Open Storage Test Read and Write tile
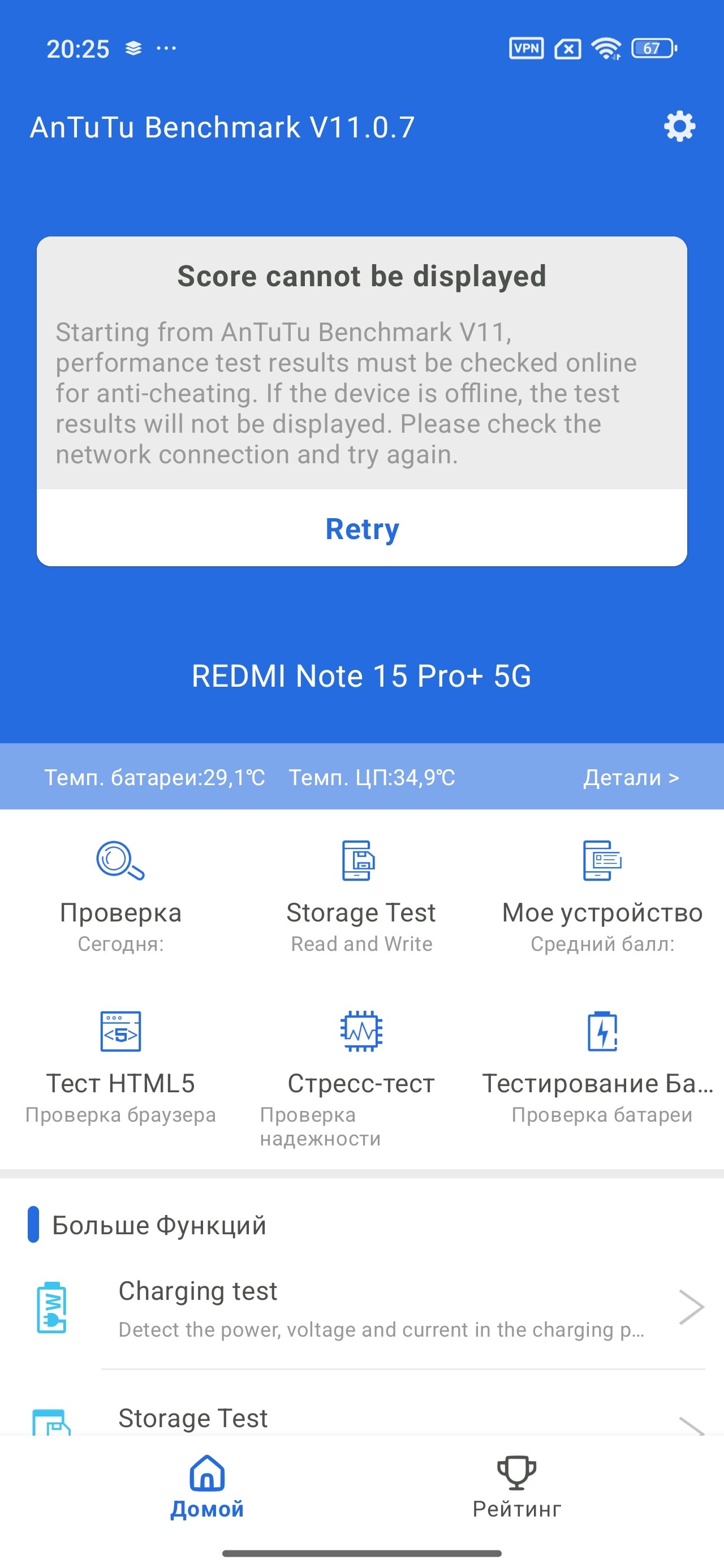The width and height of the screenshot is (724, 1568). point(361,894)
